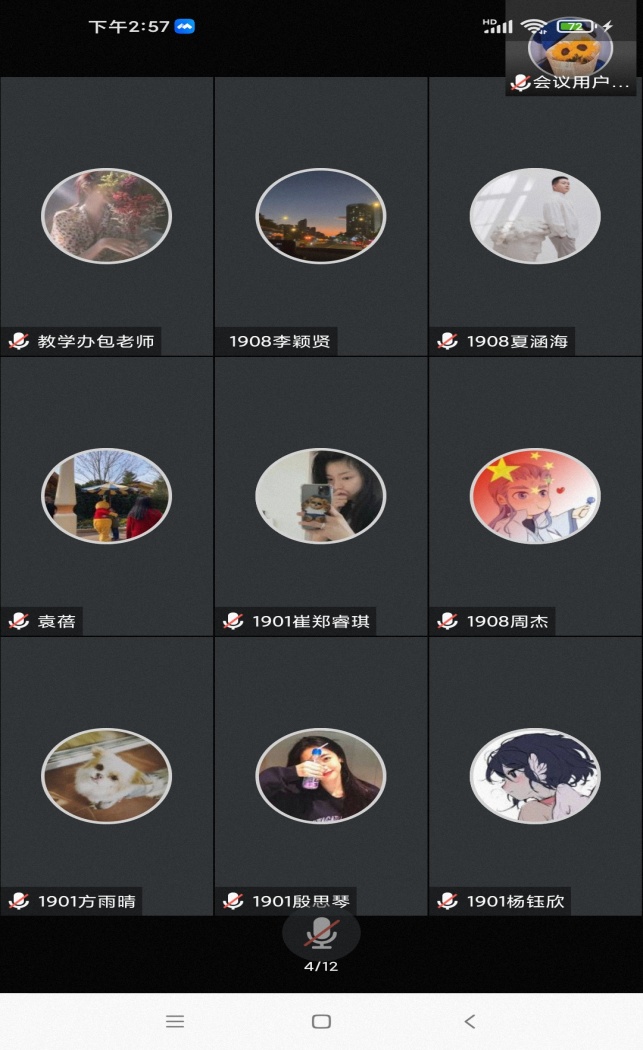Open 1901殷思琴 participant tile

(321, 777)
